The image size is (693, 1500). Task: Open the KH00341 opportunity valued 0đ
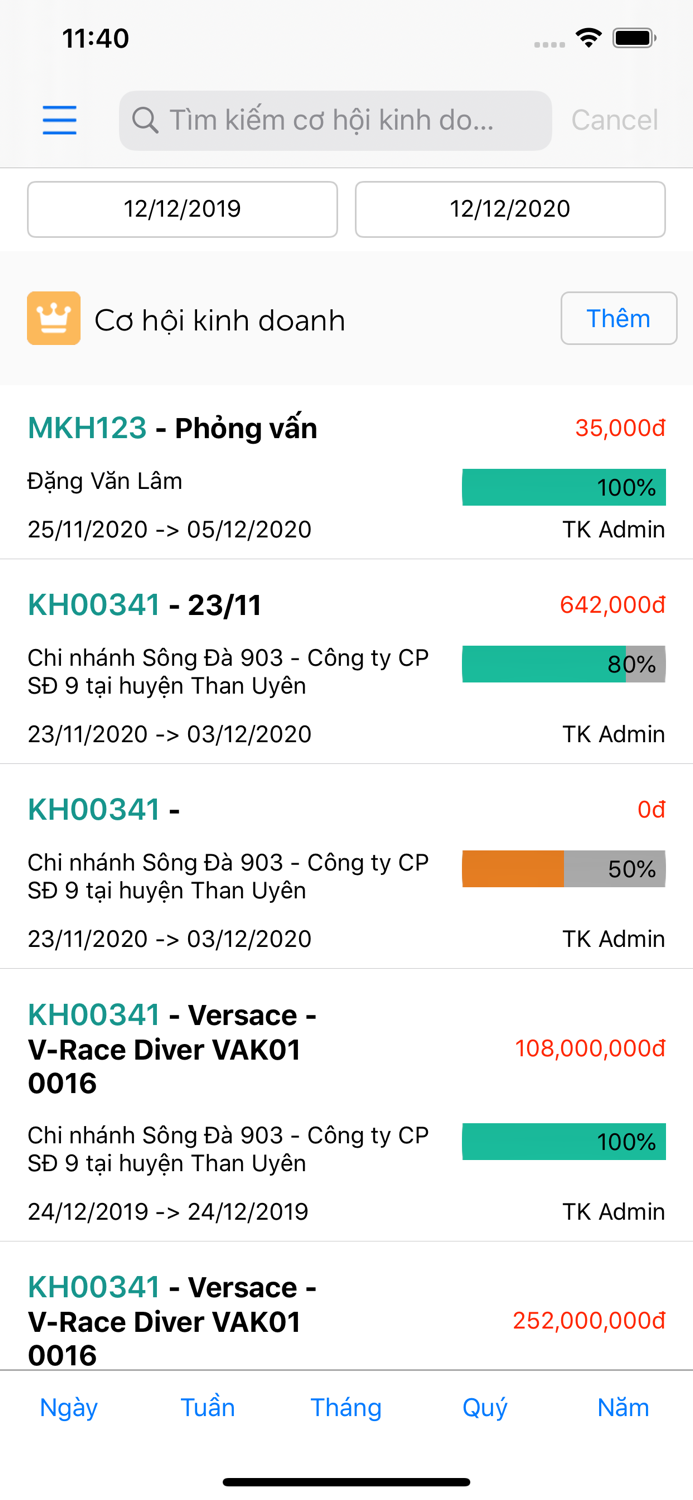click(x=346, y=867)
